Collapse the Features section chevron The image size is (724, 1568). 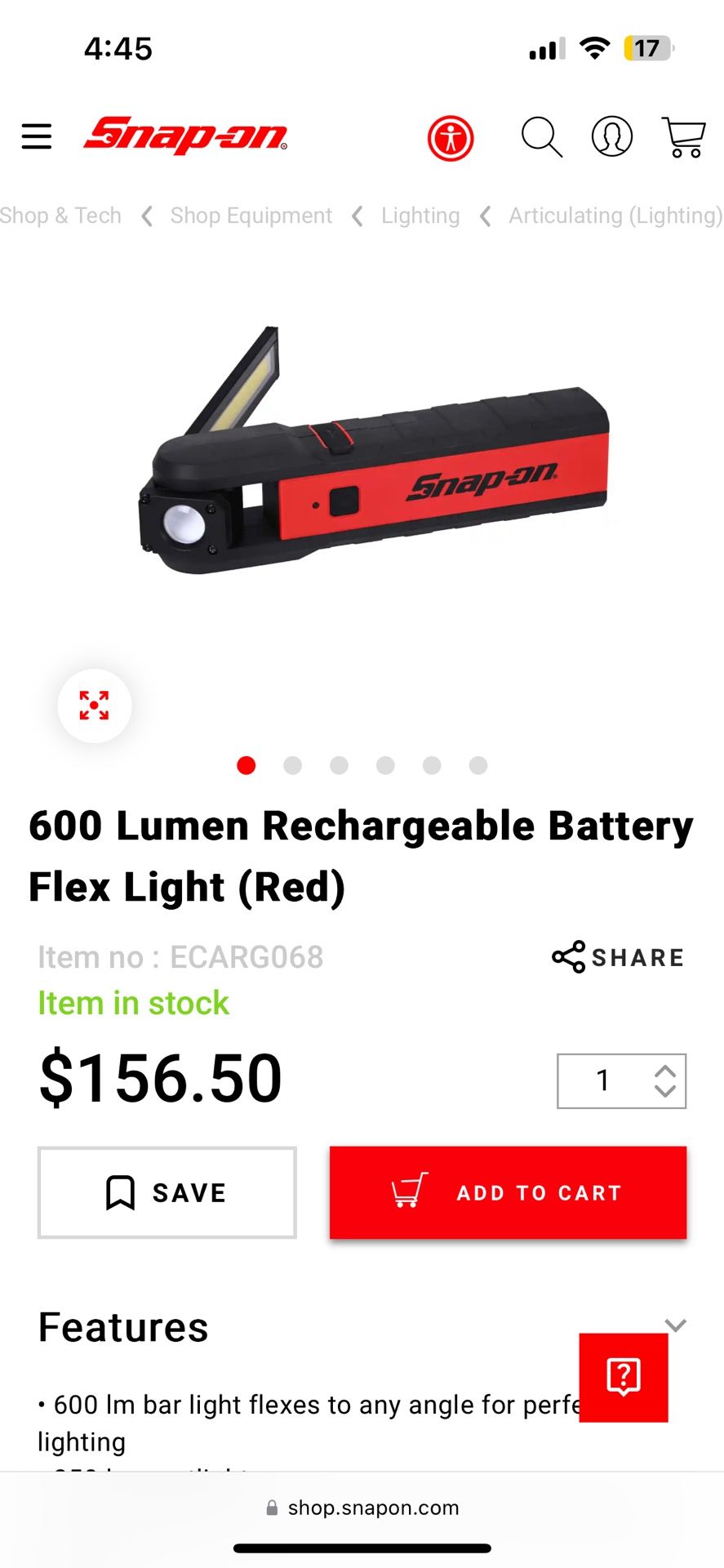pyautogui.click(x=674, y=1324)
